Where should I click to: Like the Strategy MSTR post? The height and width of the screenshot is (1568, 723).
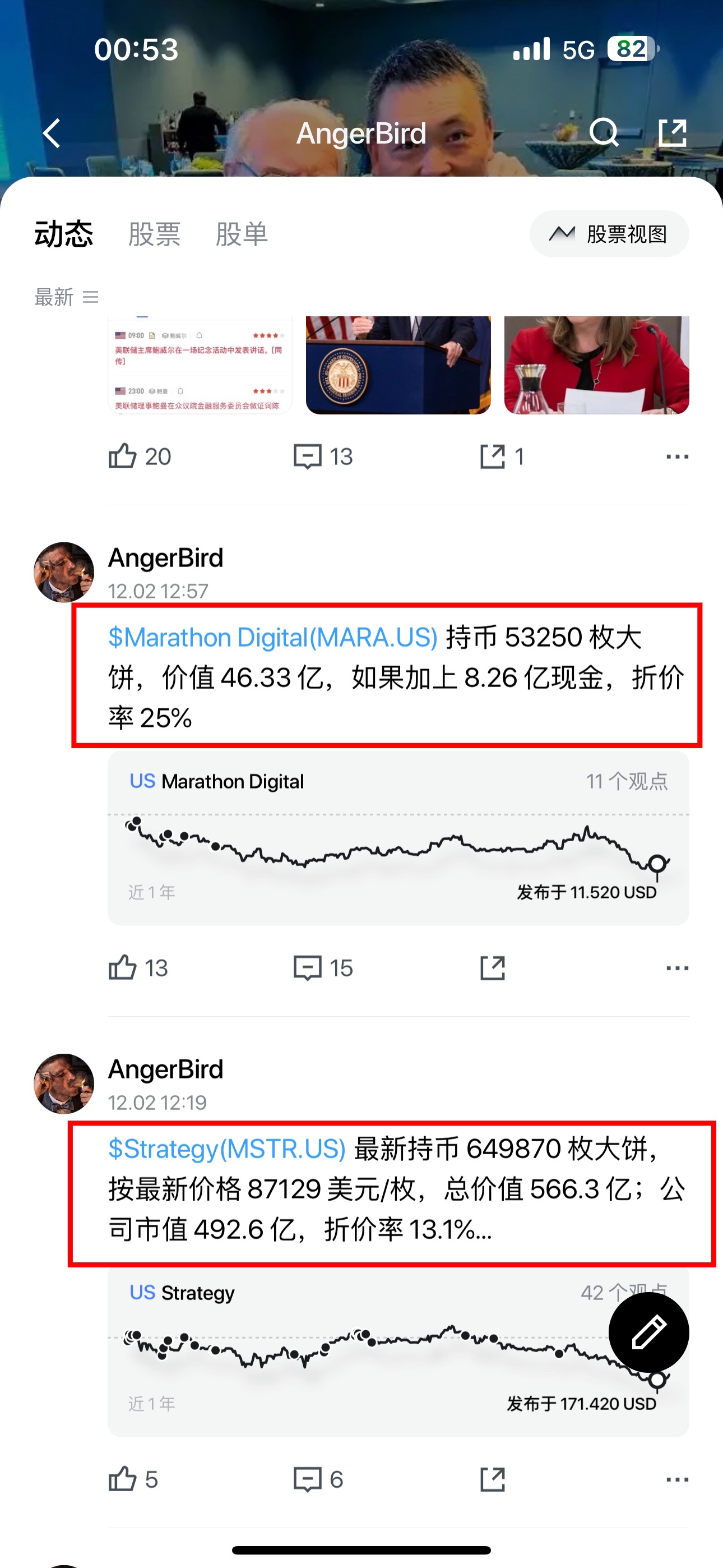[123, 1479]
